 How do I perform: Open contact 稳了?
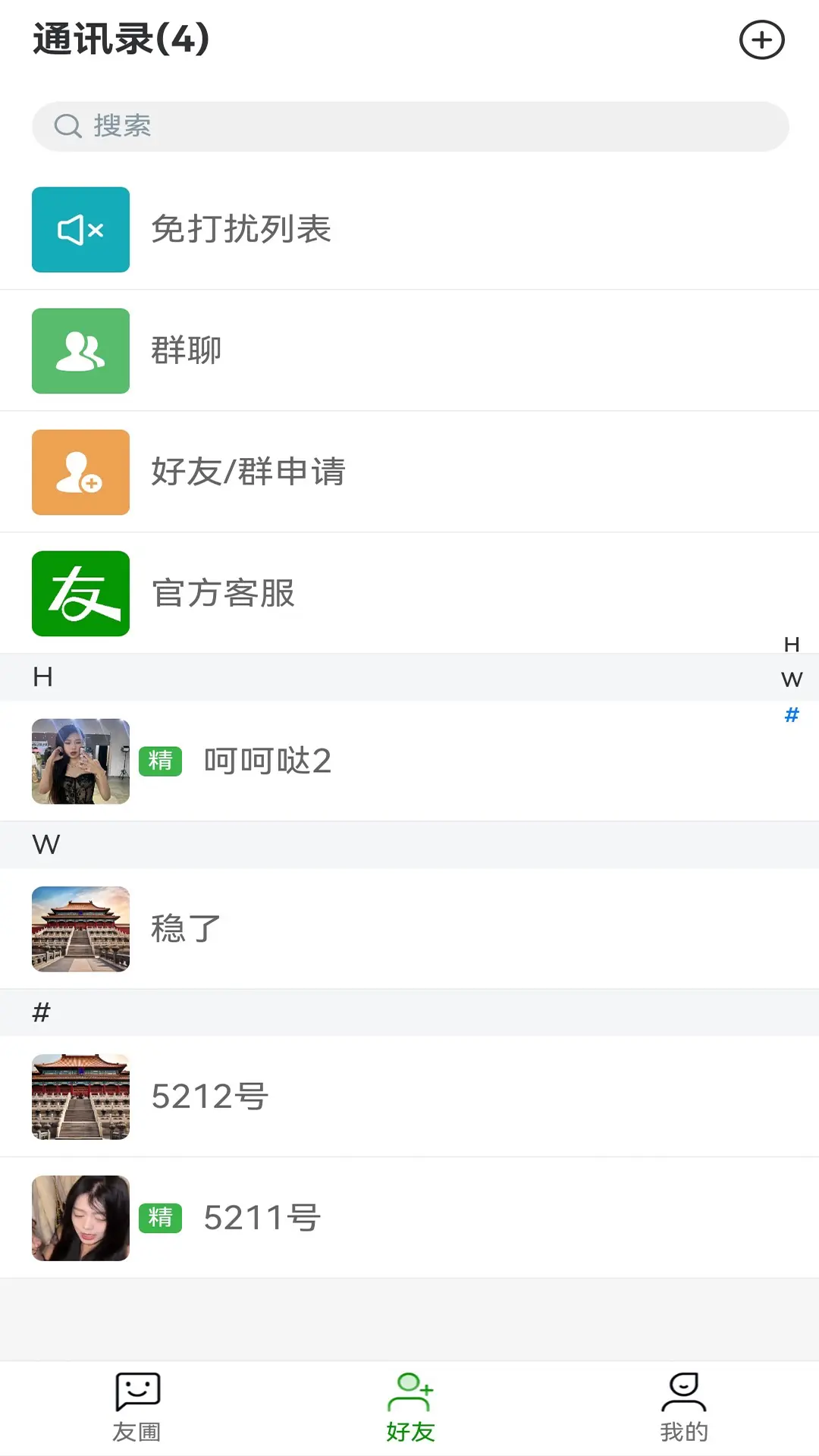409,929
